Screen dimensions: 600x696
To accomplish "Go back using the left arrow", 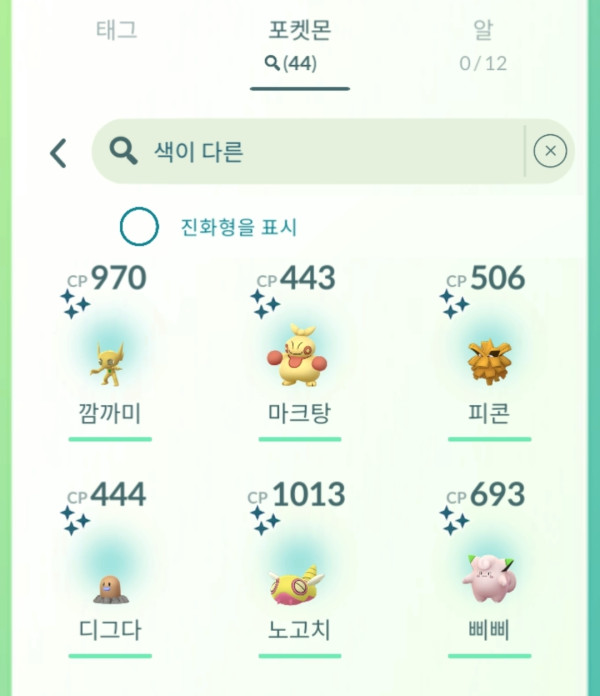I will [58, 153].
